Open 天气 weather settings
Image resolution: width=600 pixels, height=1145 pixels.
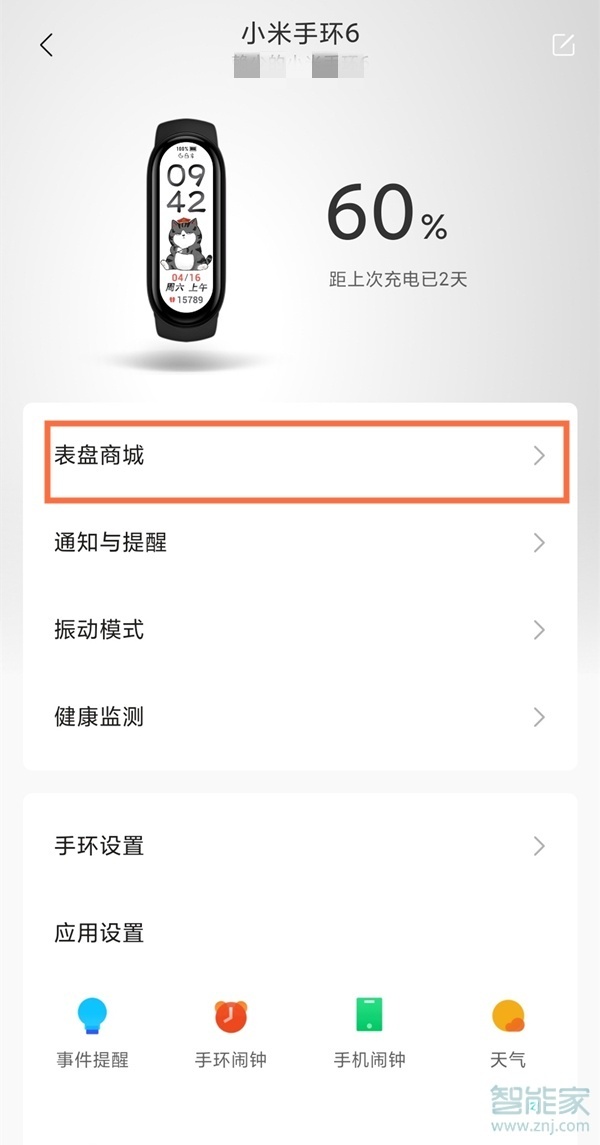click(508, 1032)
